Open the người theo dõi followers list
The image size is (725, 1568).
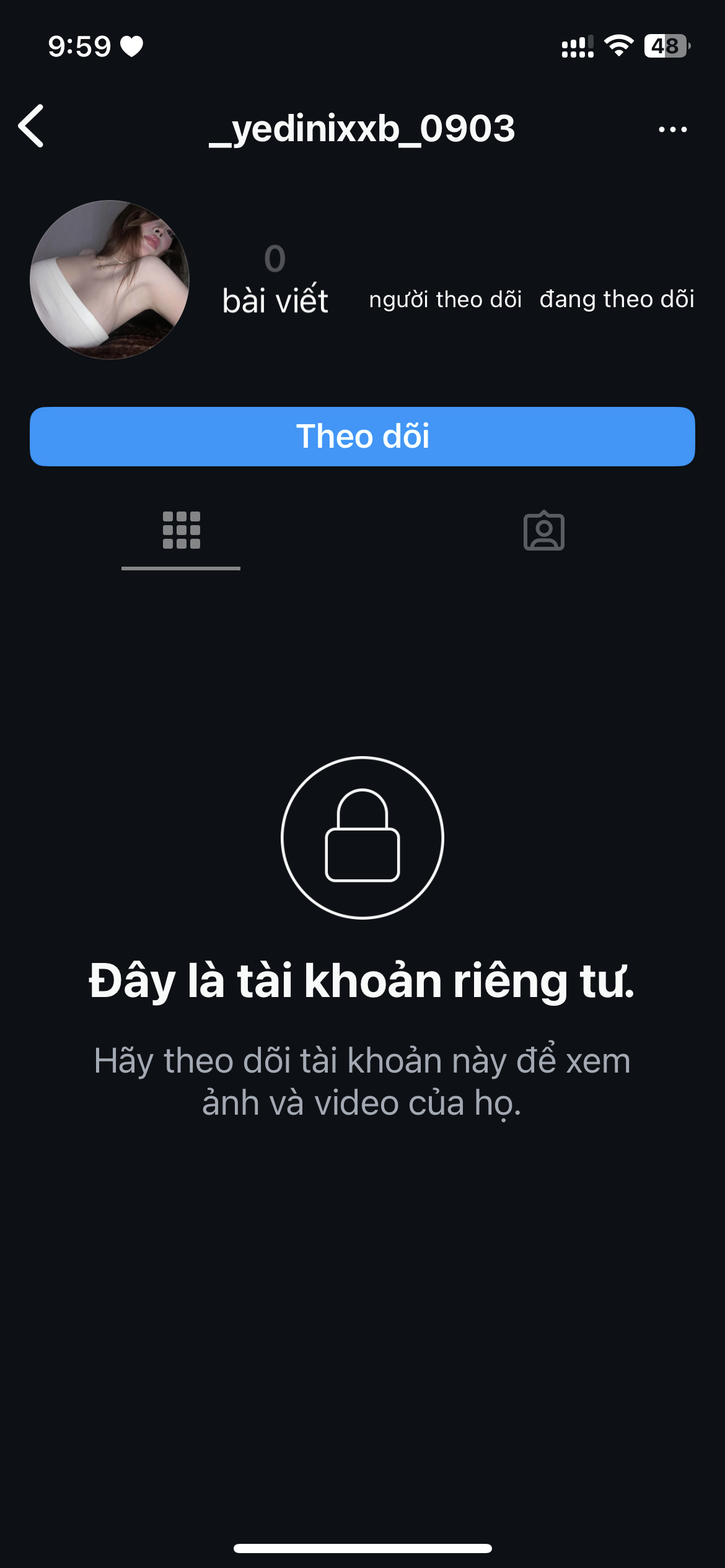445,298
